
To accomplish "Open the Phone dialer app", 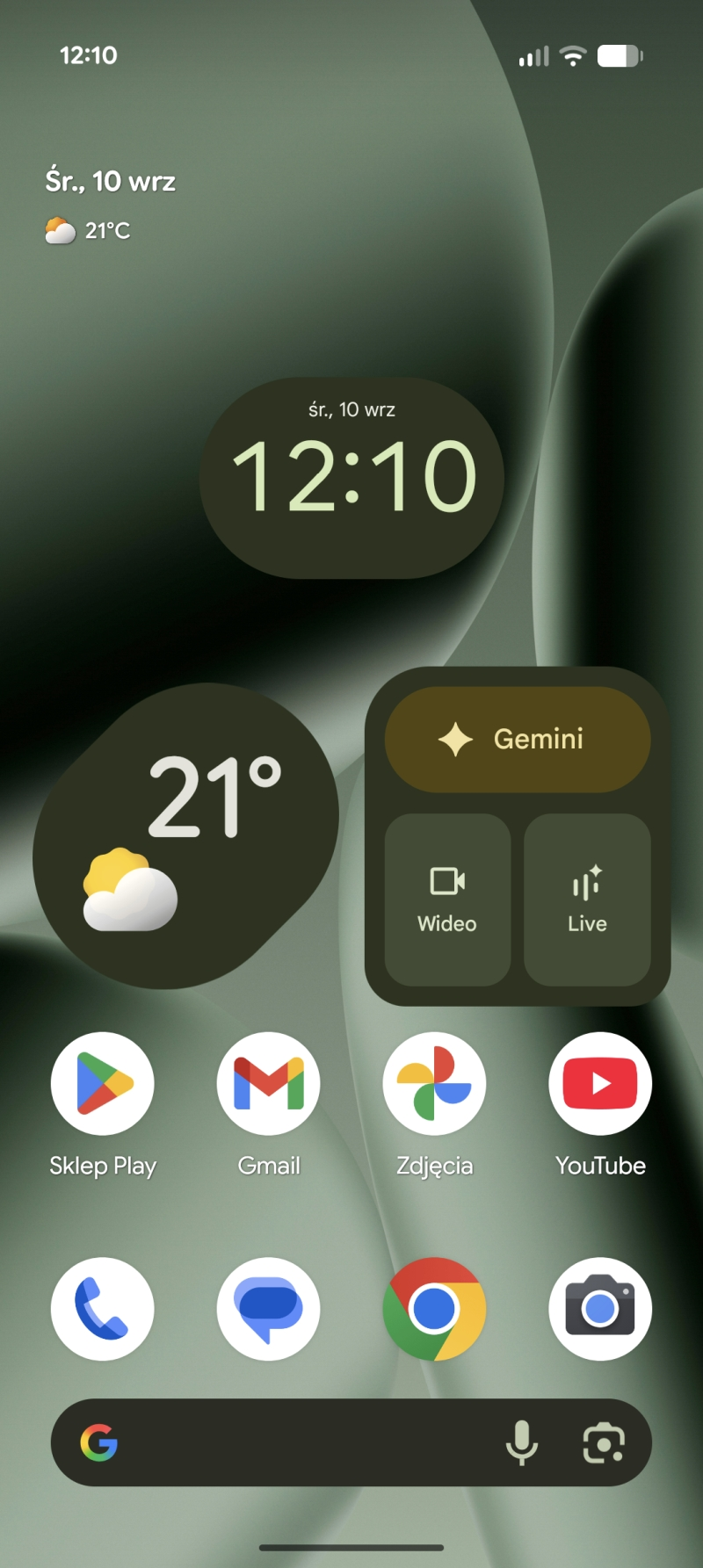I will pos(103,1309).
